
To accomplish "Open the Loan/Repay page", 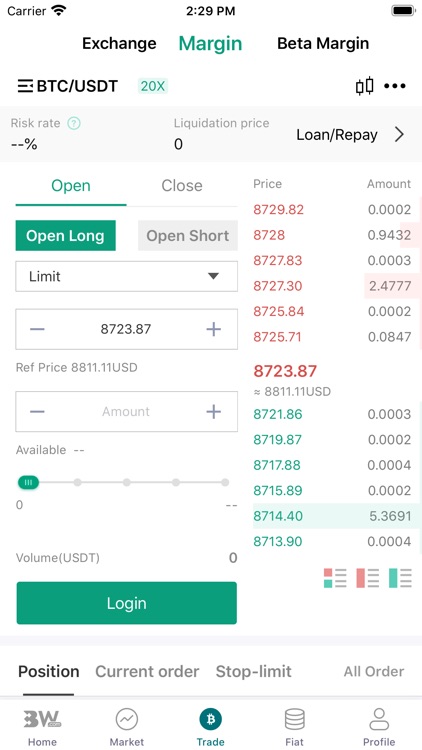I will (351, 135).
